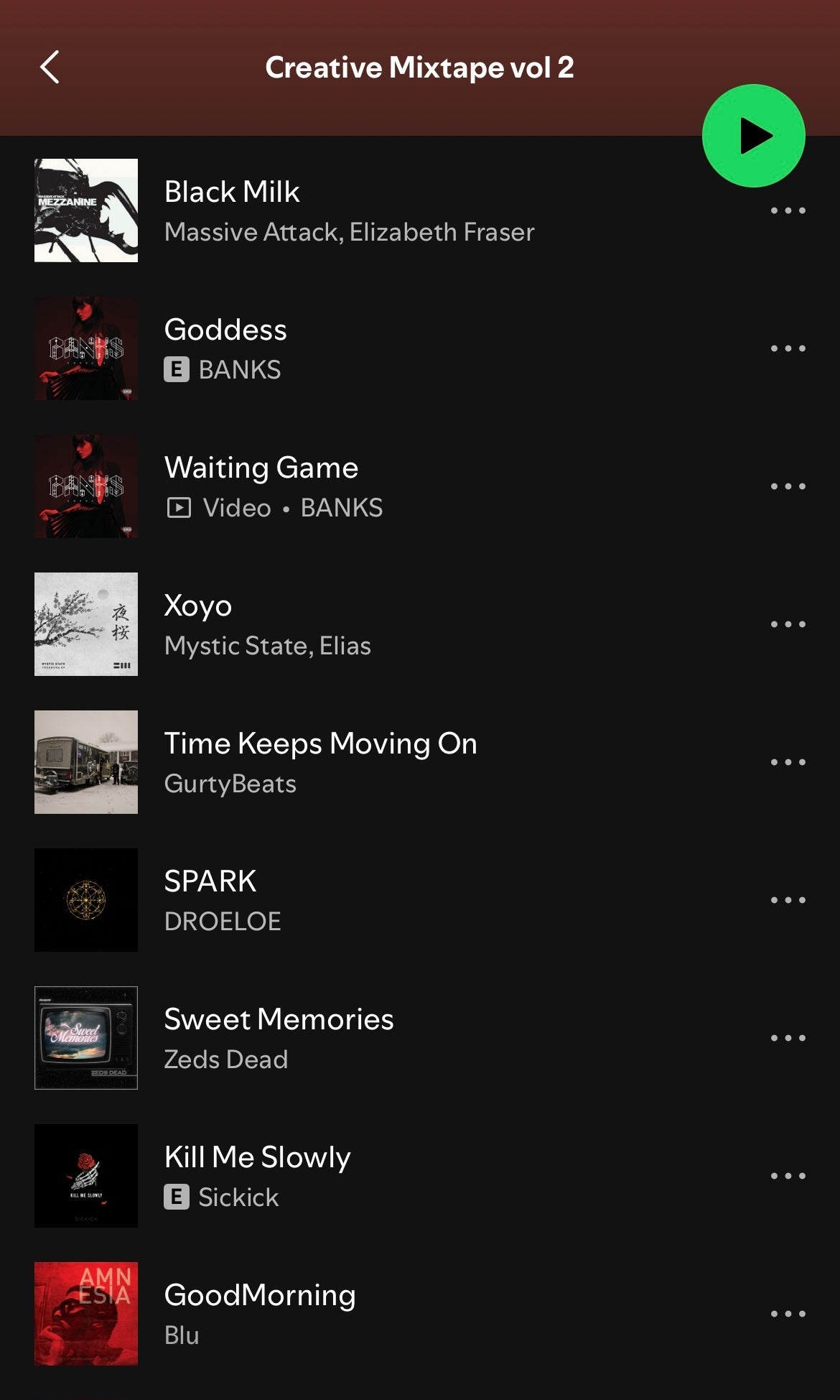Viewport: 840px width, 1400px height.
Task: Play SPARK by DROELOE
Action: coord(210,882)
